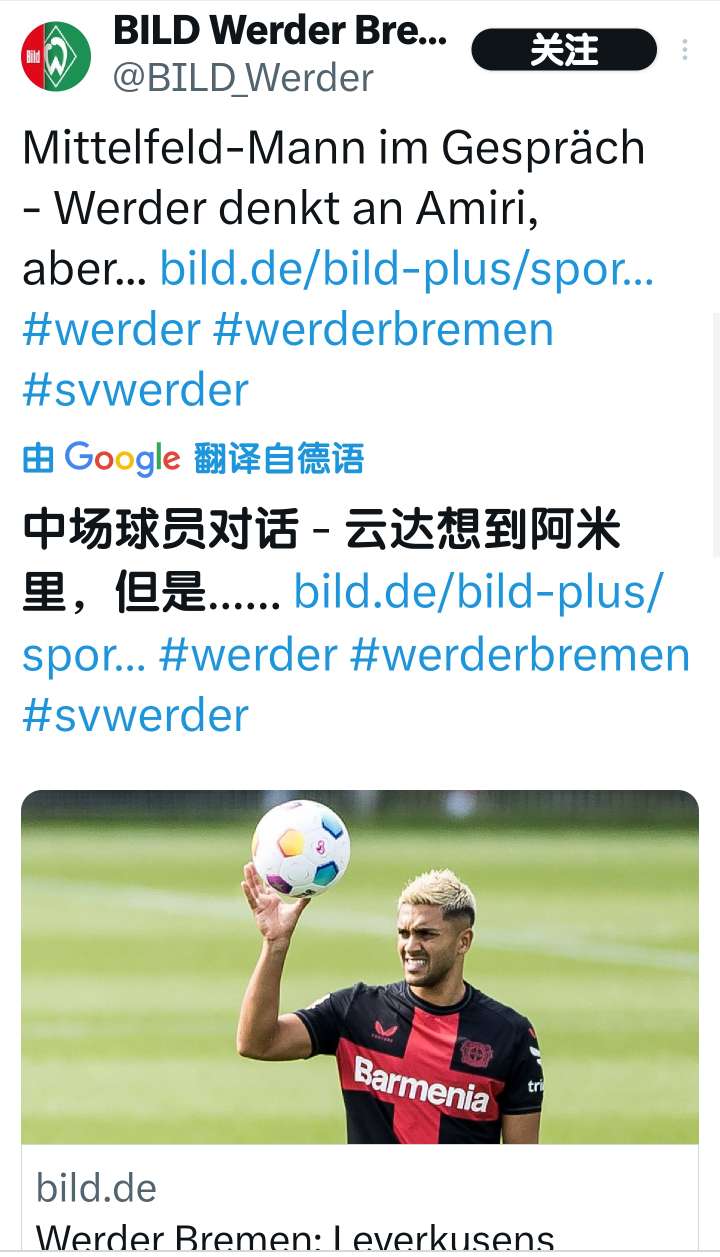Viewport: 720px width, 1257px height.
Task: Tap the Google 翻译自德语 translation label
Action: (193, 459)
